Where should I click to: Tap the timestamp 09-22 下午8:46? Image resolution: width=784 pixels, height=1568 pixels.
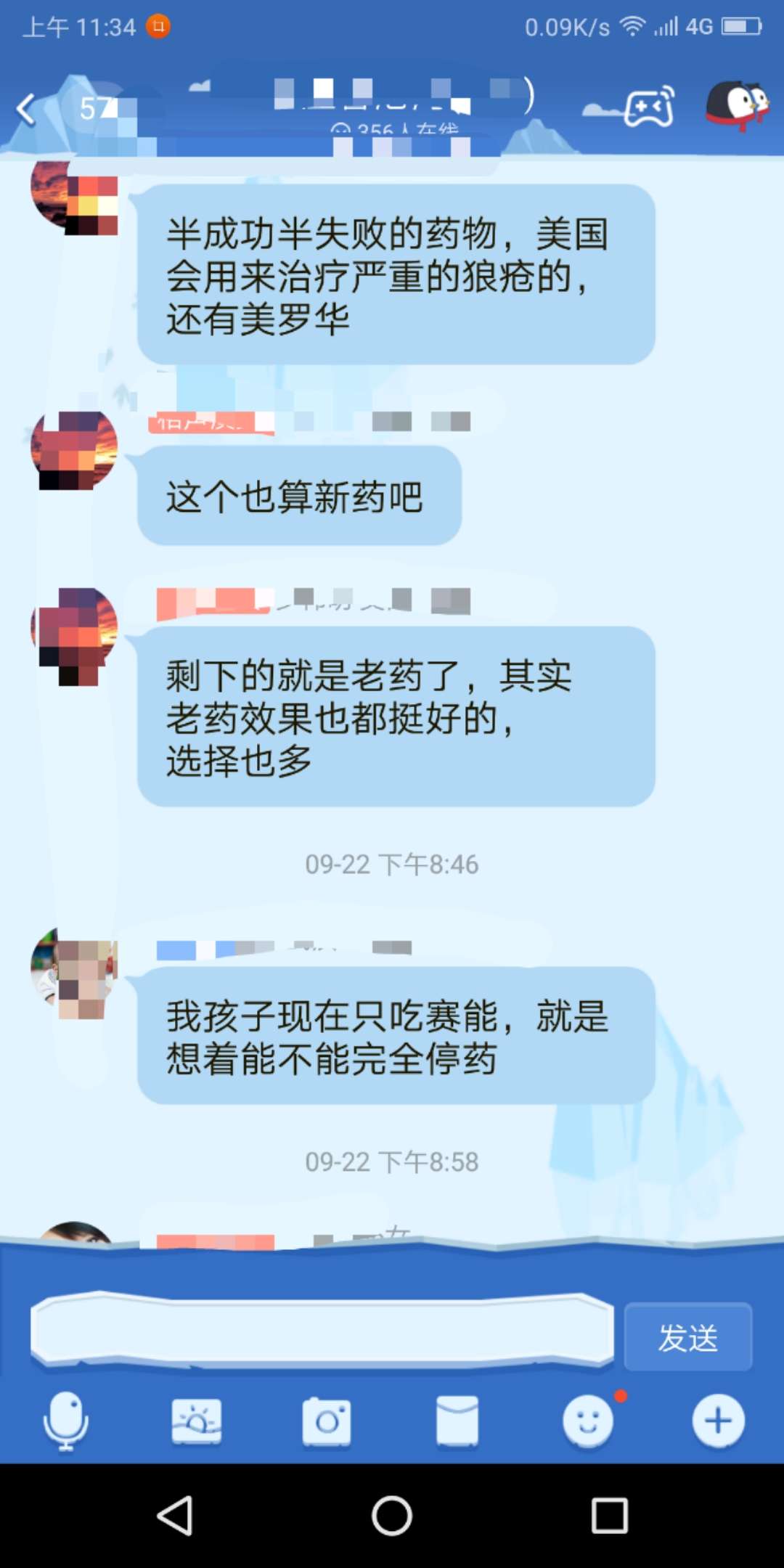[x=392, y=864]
